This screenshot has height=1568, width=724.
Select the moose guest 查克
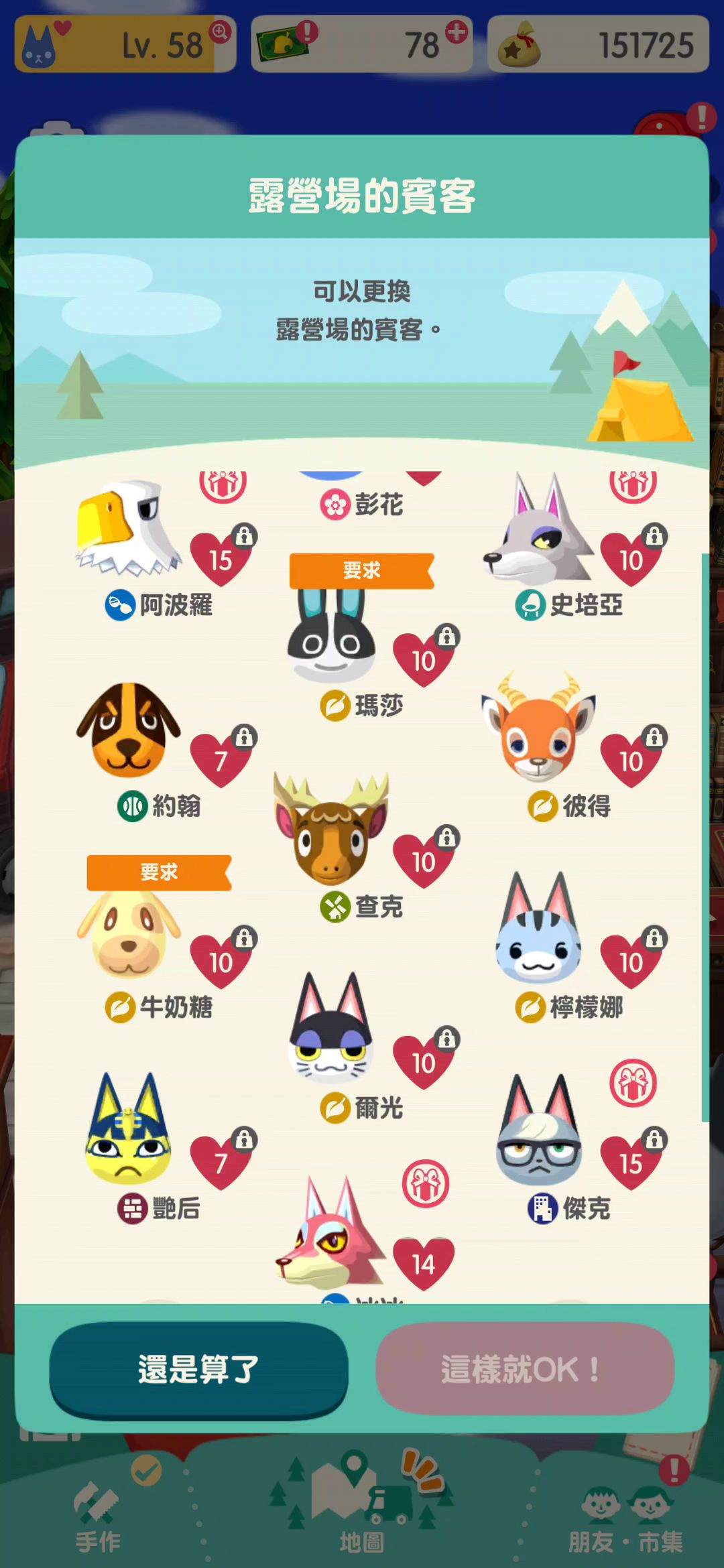(331, 831)
